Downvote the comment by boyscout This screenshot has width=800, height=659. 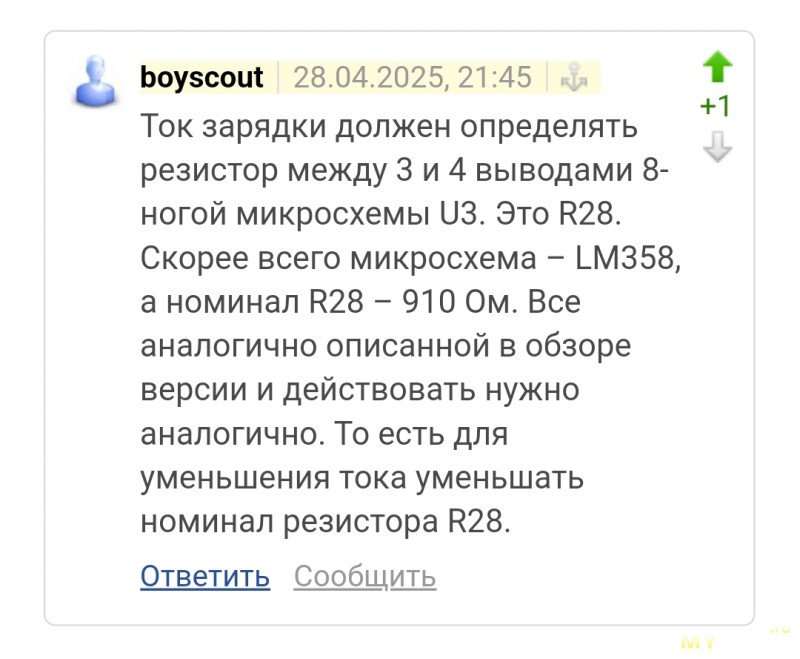[717, 146]
